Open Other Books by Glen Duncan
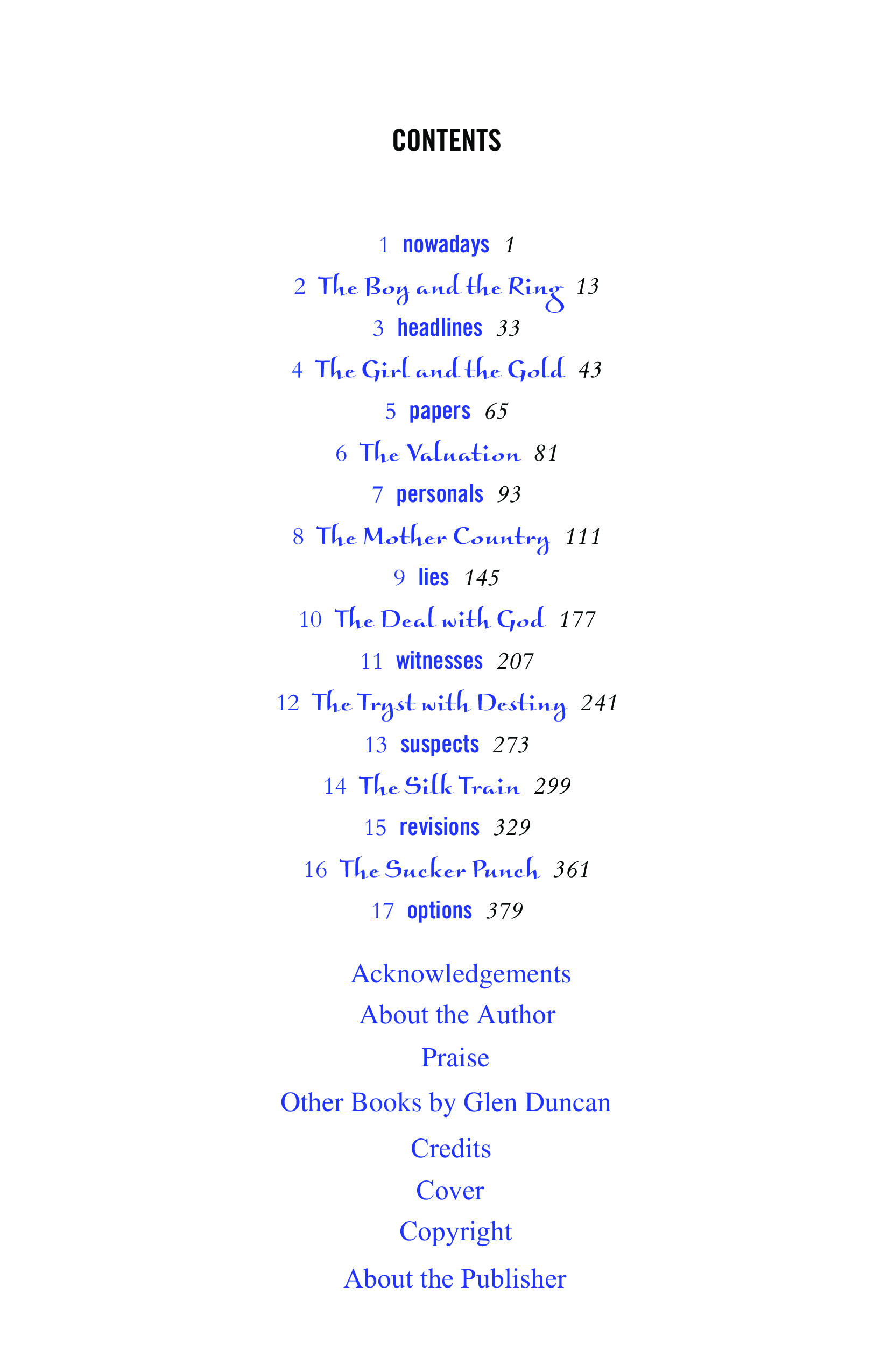Viewport: 888px width, 1372px height. click(445, 1103)
